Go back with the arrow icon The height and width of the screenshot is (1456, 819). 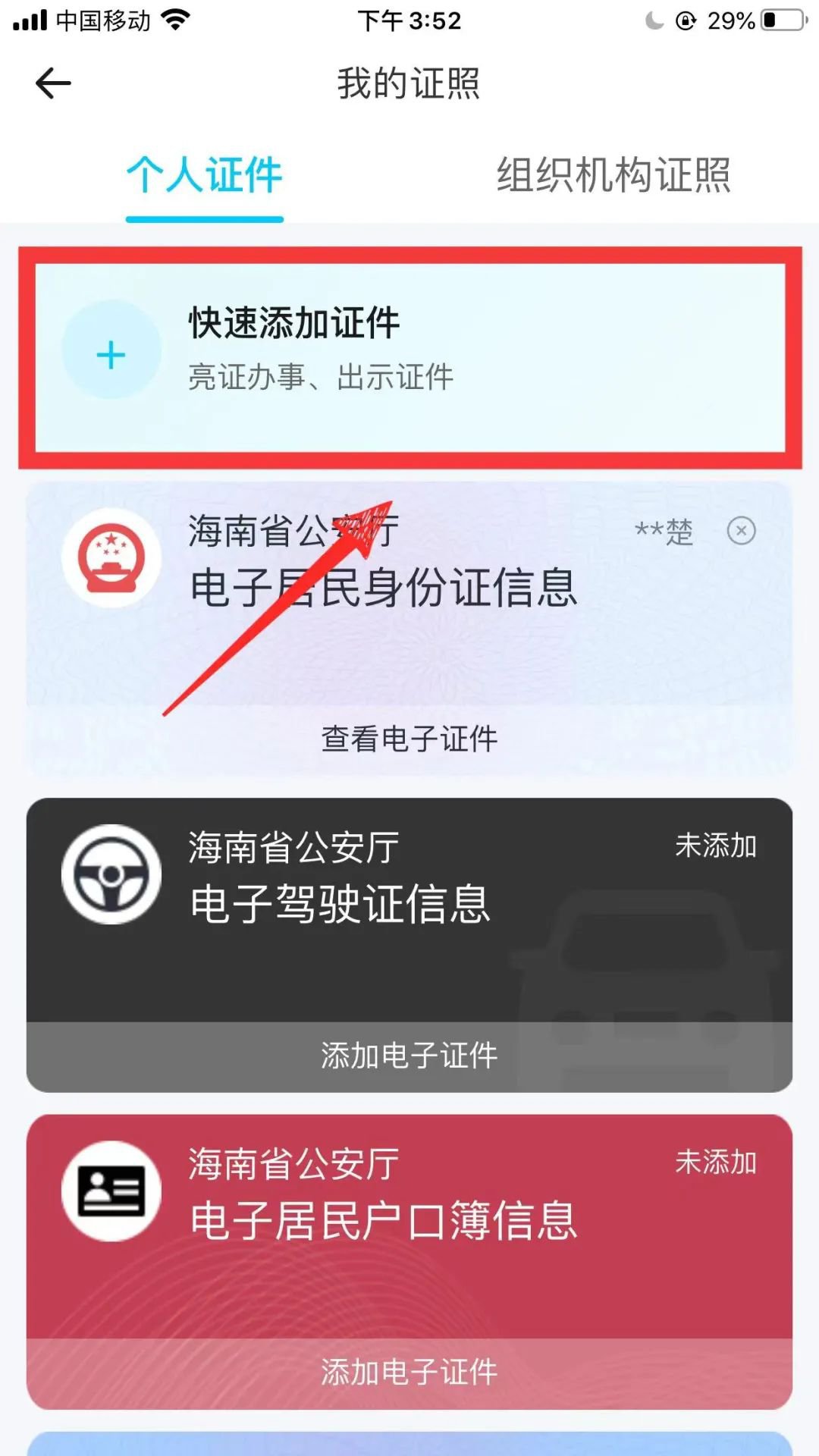tap(53, 83)
